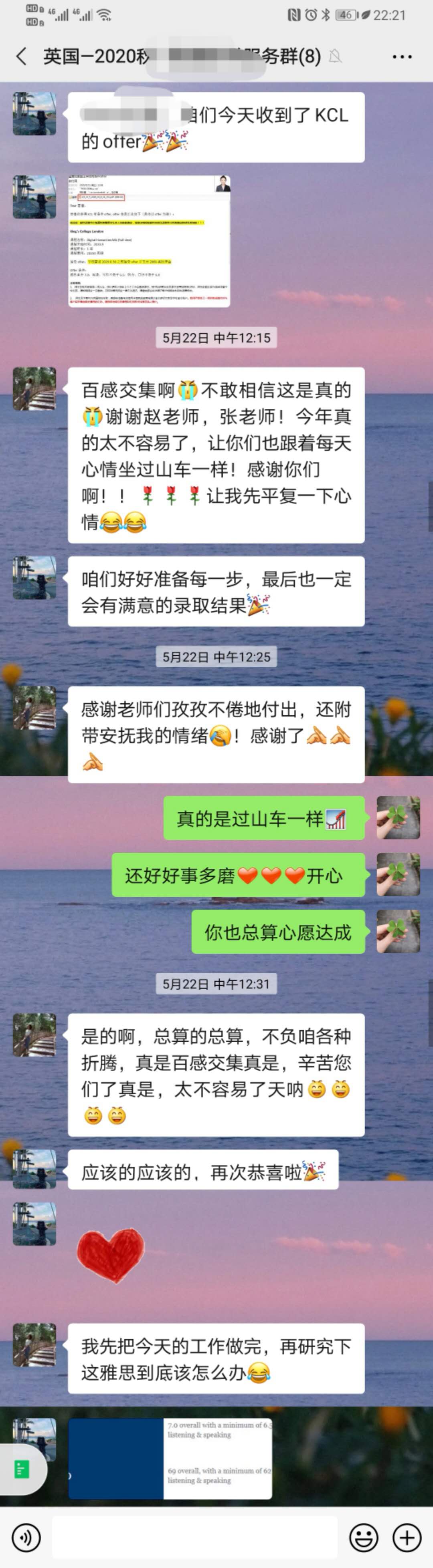433x1568 pixels.
Task: Open avatar of KCL offer message sender
Action: pyautogui.click(x=35, y=114)
